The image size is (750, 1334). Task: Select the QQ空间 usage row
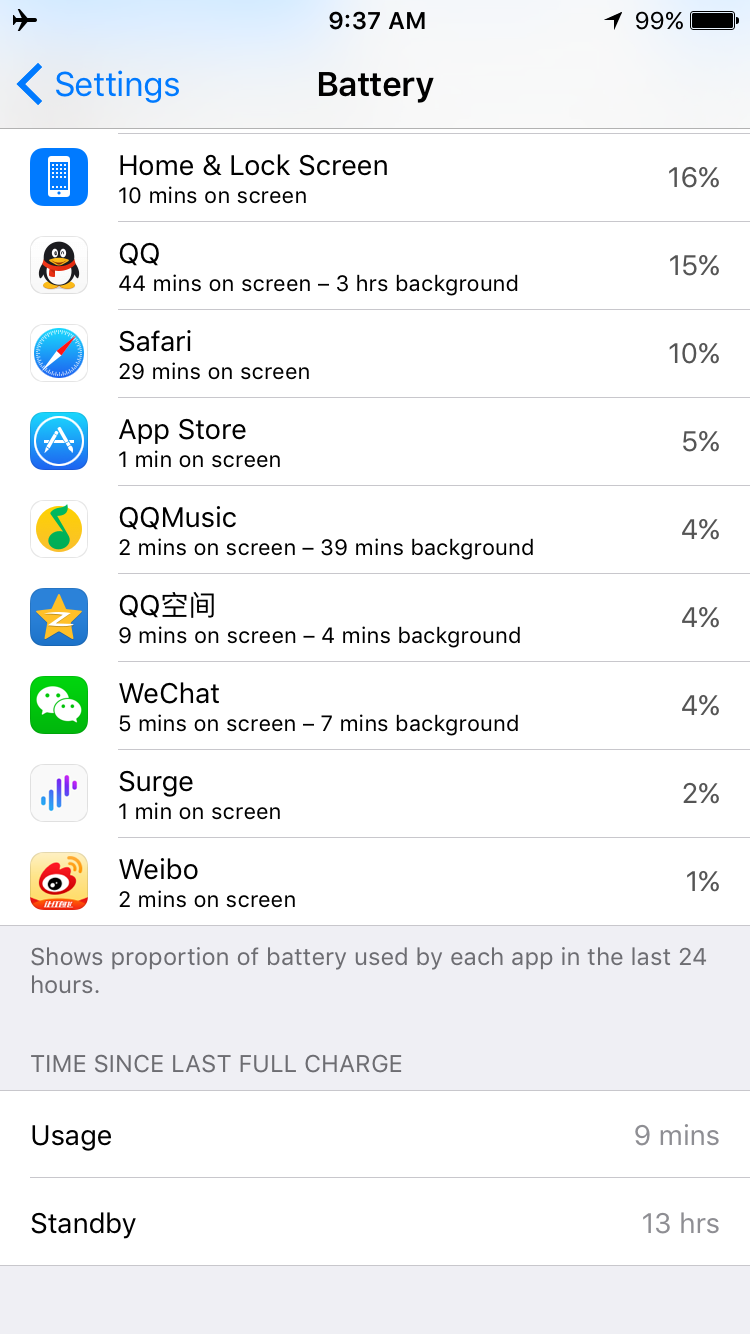pyautogui.click(x=375, y=618)
